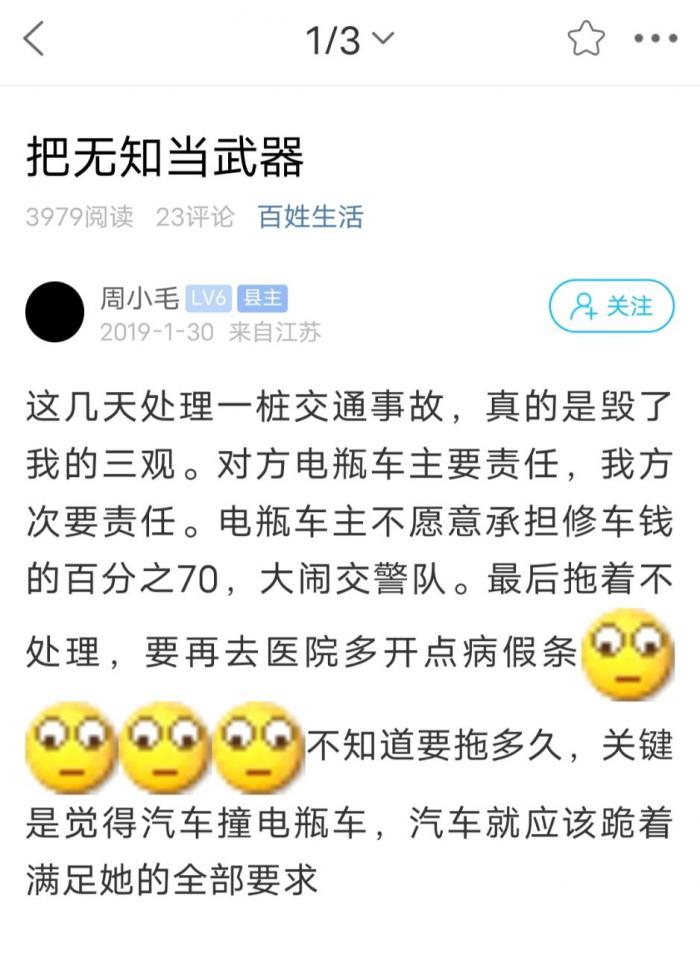View the author name 周小毛
700x954 pixels.
point(138,298)
